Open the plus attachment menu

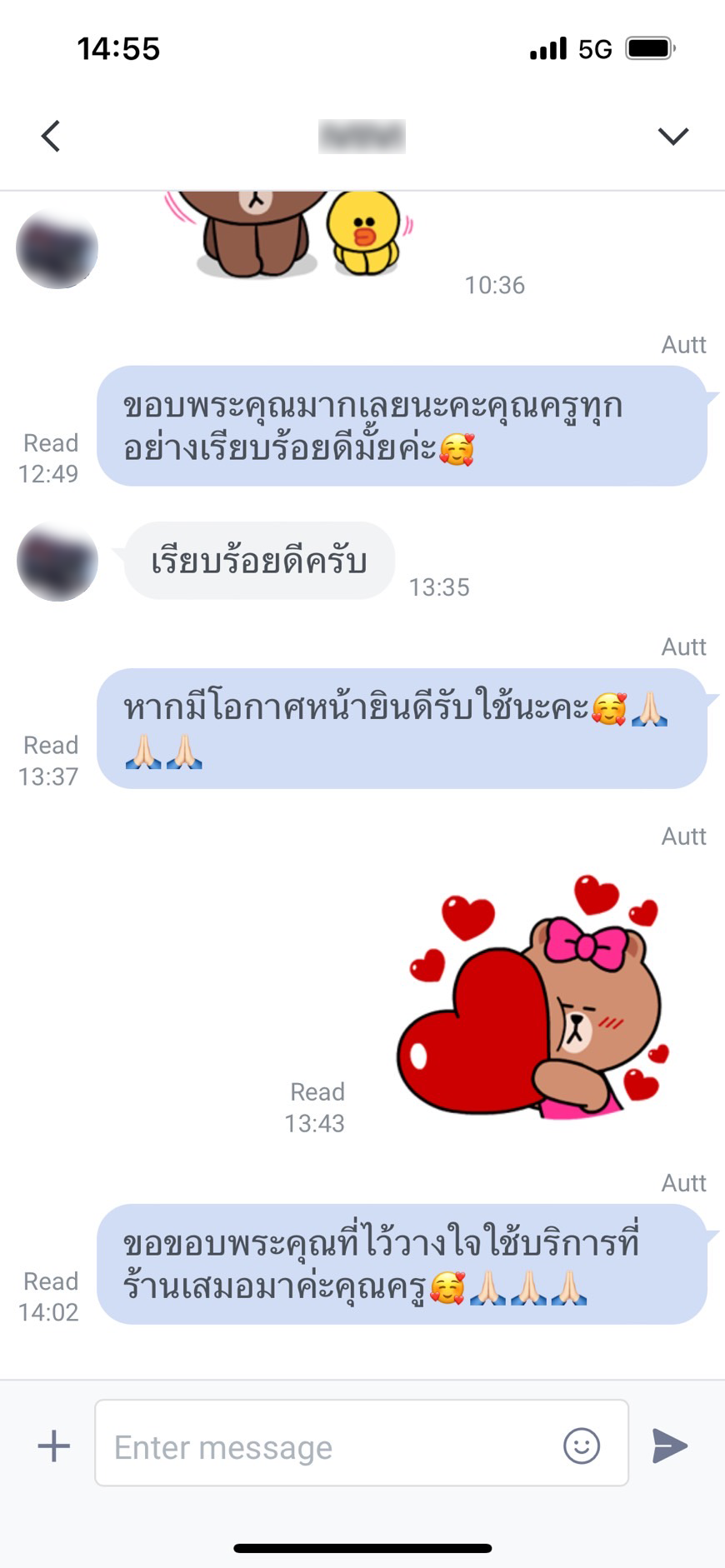click(54, 1446)
